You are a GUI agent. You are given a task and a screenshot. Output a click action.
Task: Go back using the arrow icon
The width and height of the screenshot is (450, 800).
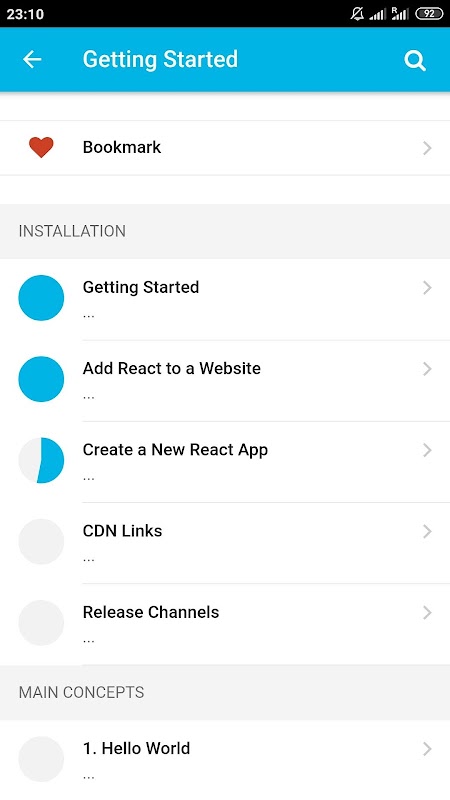(32, 60)
